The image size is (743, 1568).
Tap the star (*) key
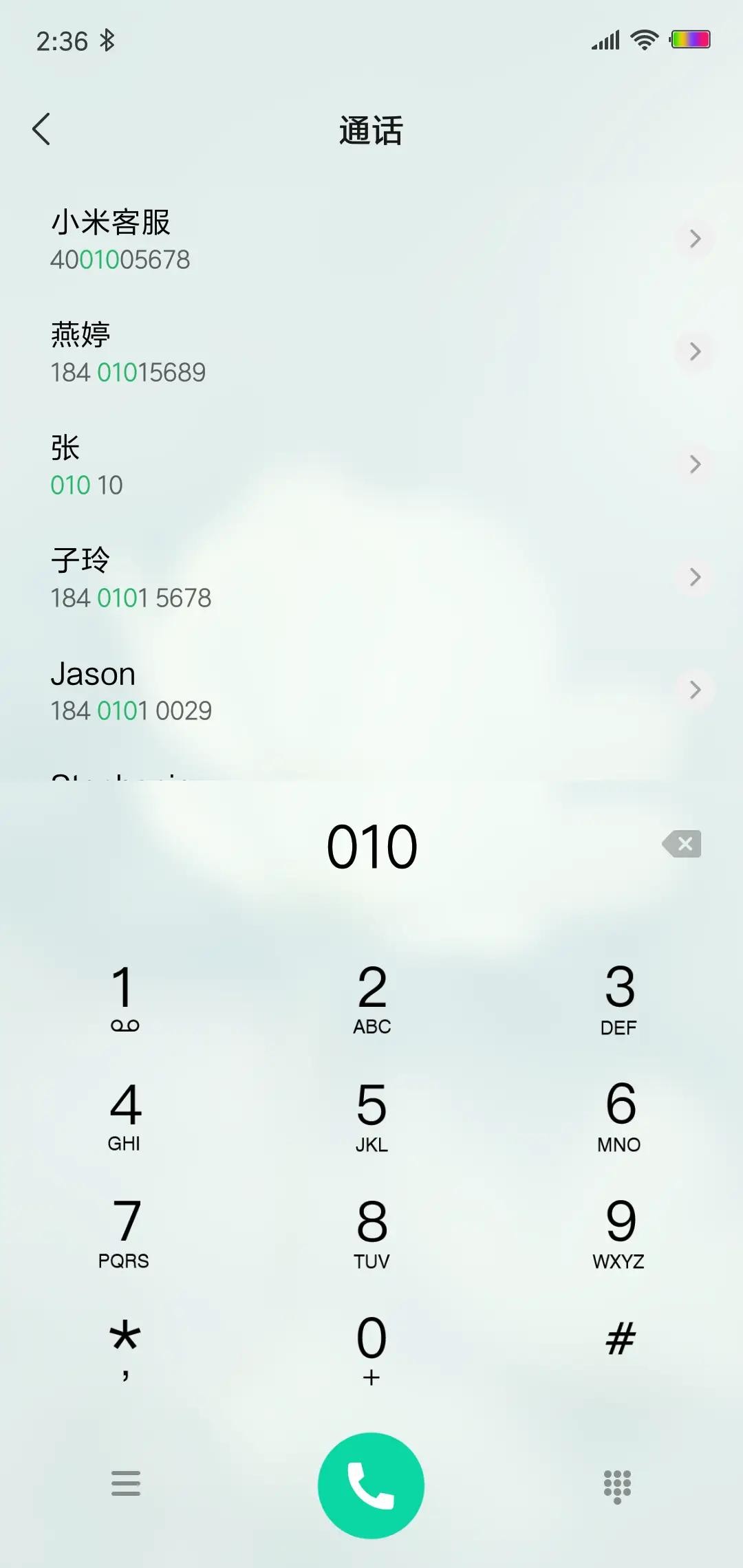[125, 1344]
